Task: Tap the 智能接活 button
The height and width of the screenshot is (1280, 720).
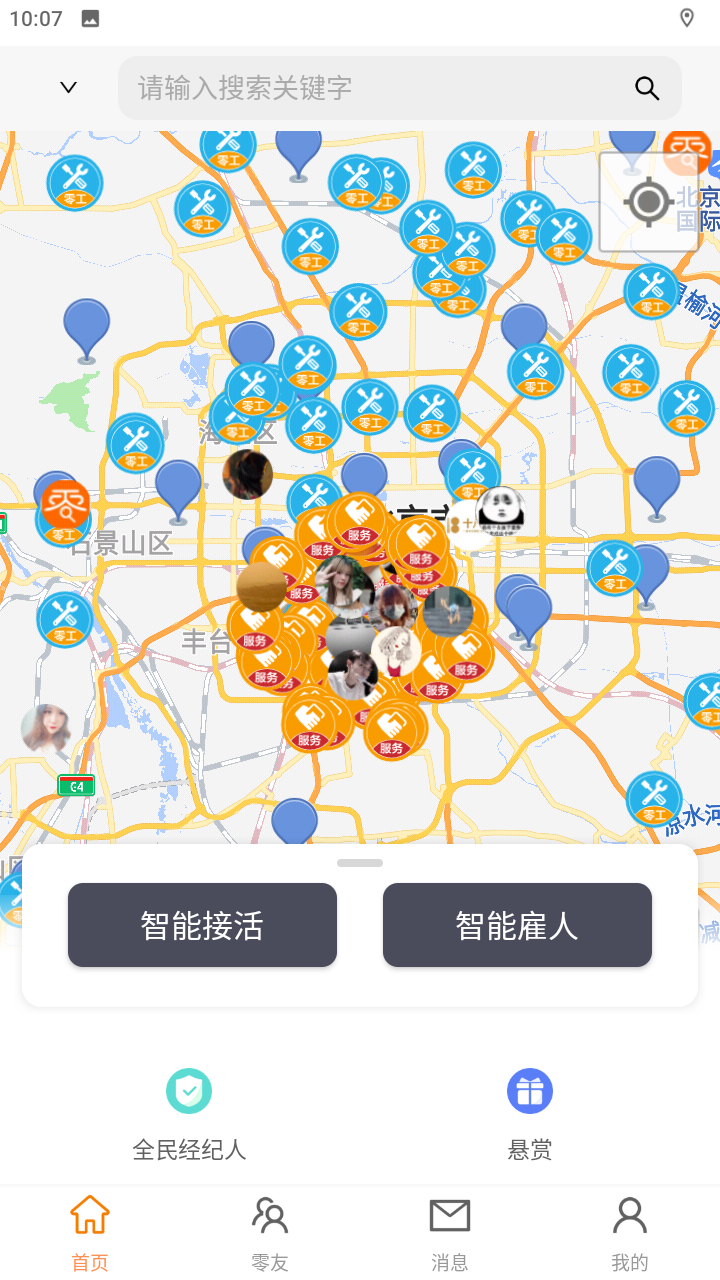Action: point(202,925)
